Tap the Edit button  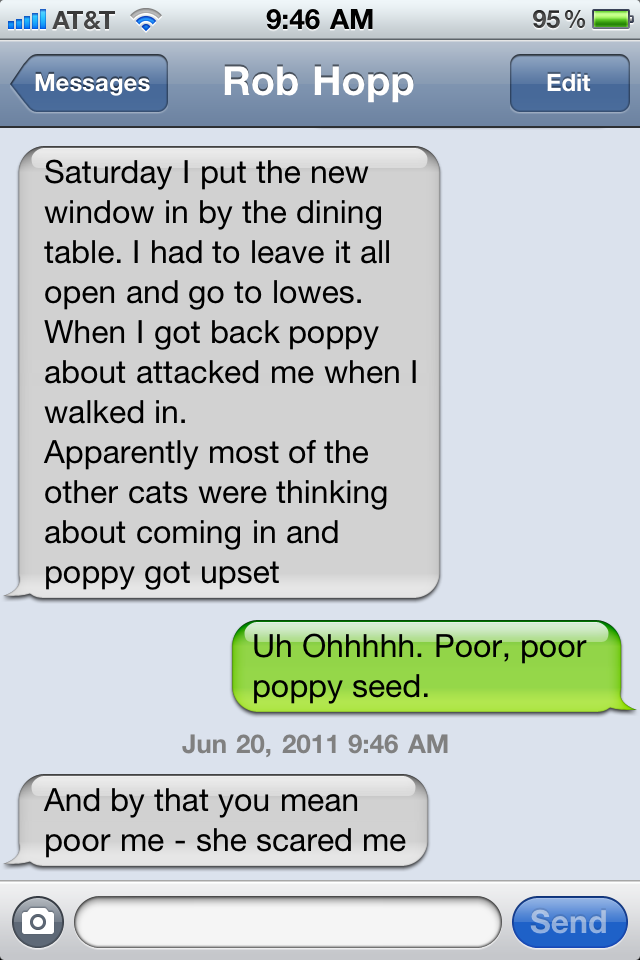[568, 83]
